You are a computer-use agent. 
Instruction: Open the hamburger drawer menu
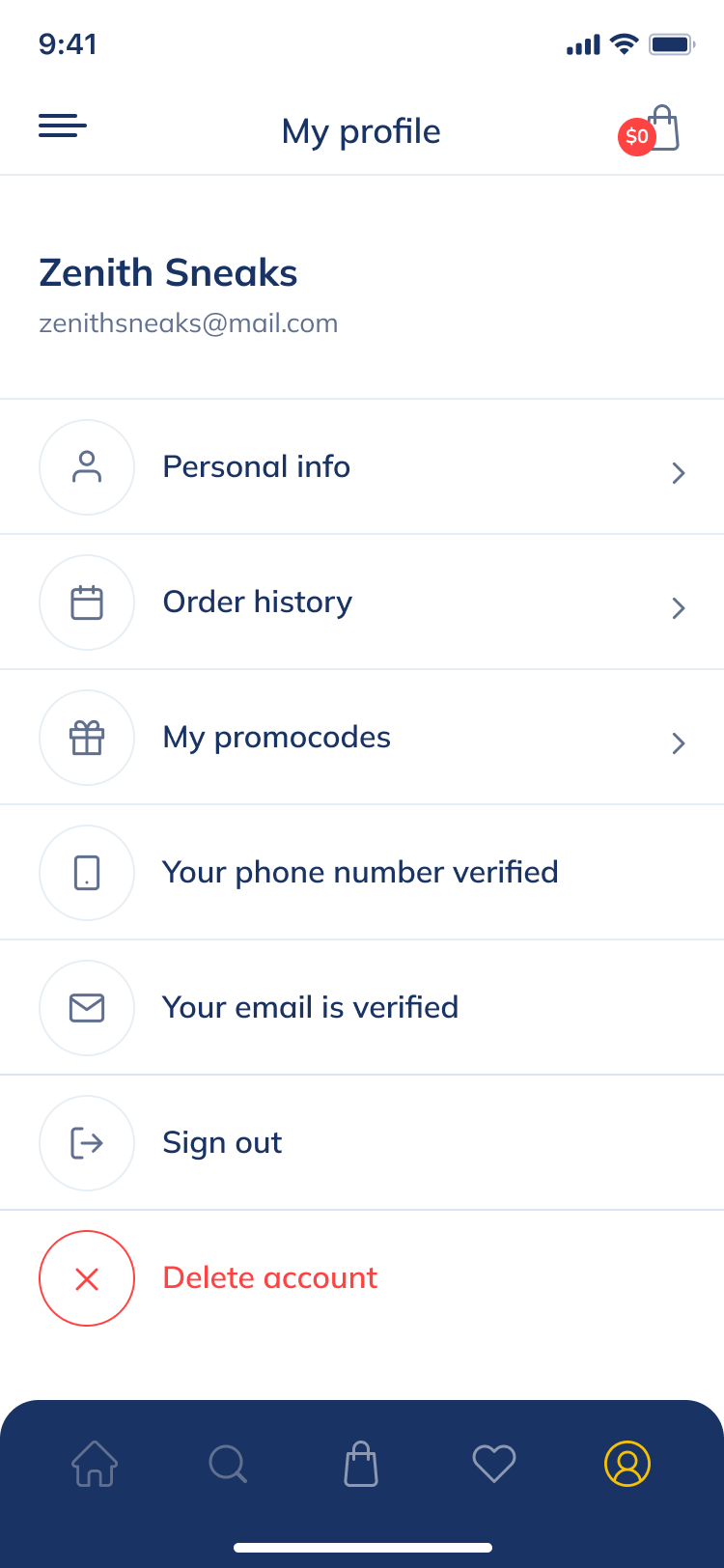[63, 126]
